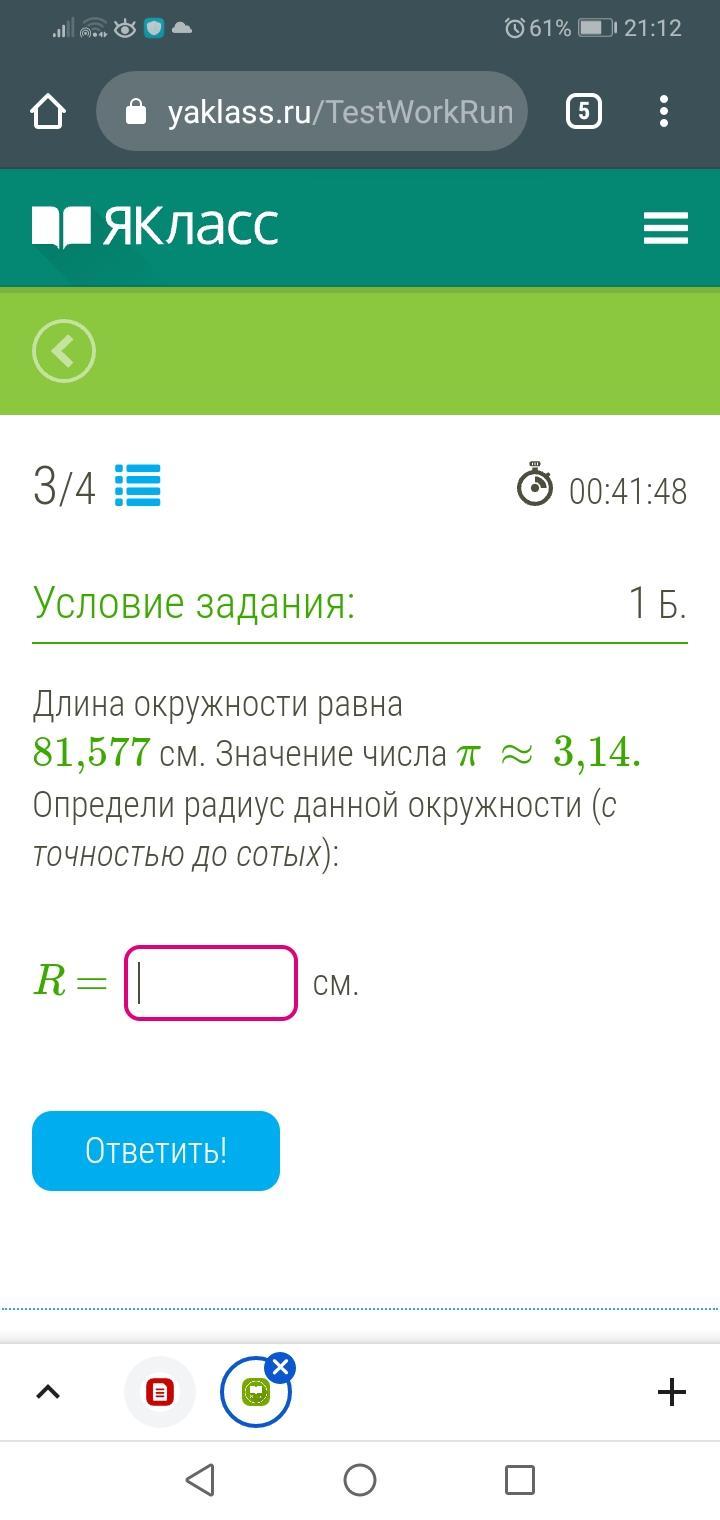Open the ЯКласс hamburger menu

(666, 228)
